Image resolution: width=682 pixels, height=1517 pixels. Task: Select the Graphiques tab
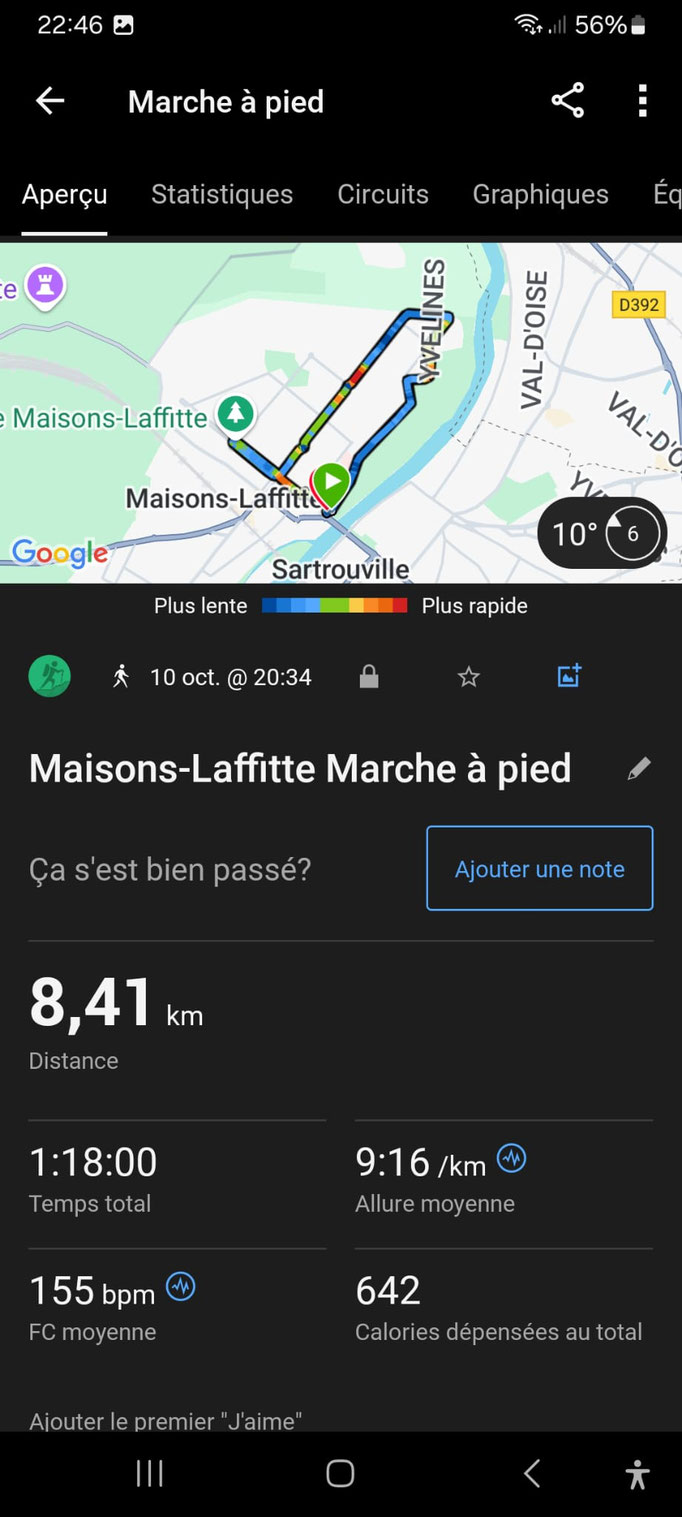tap(540, 194)
